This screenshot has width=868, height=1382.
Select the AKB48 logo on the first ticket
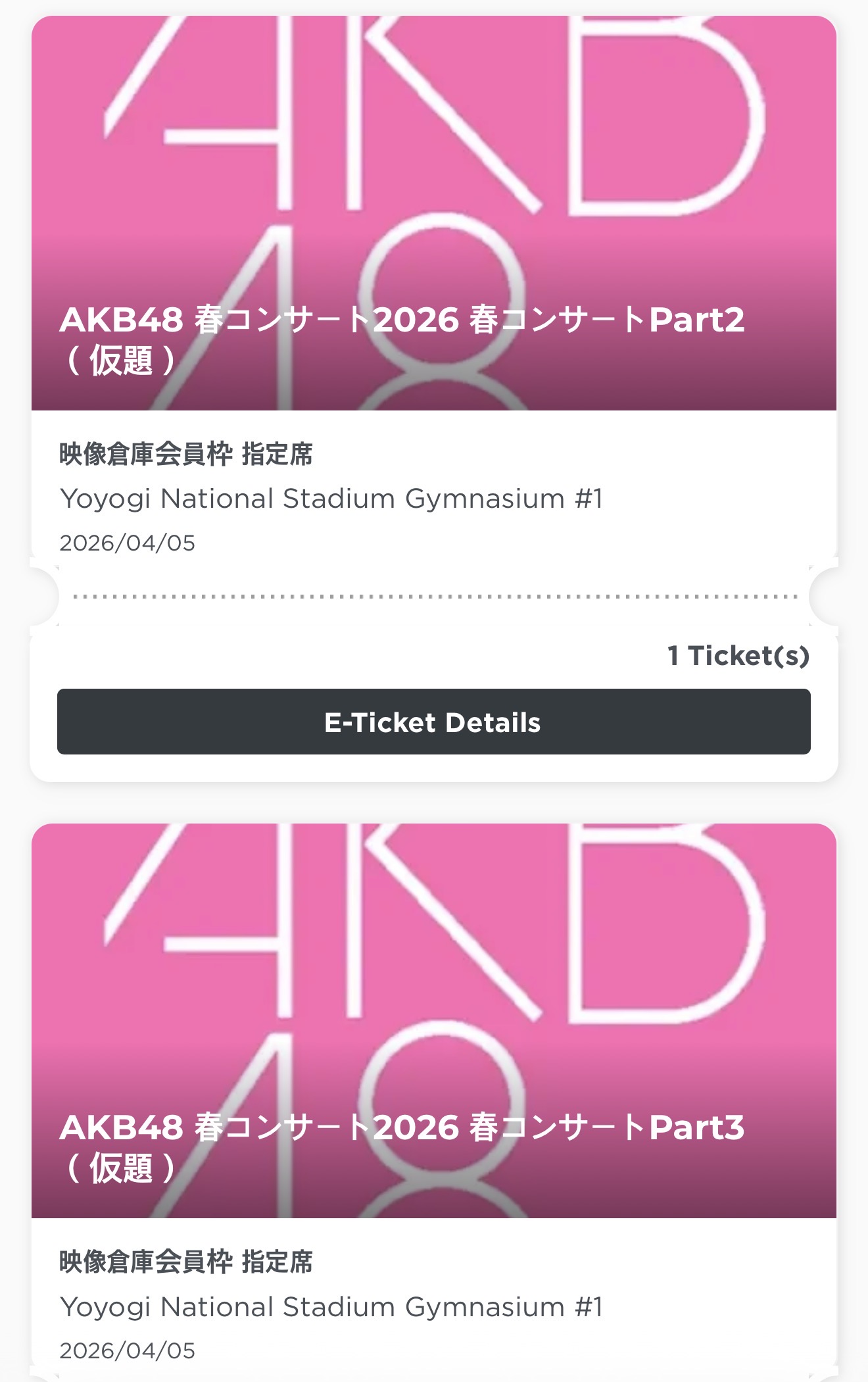[434, 164]
